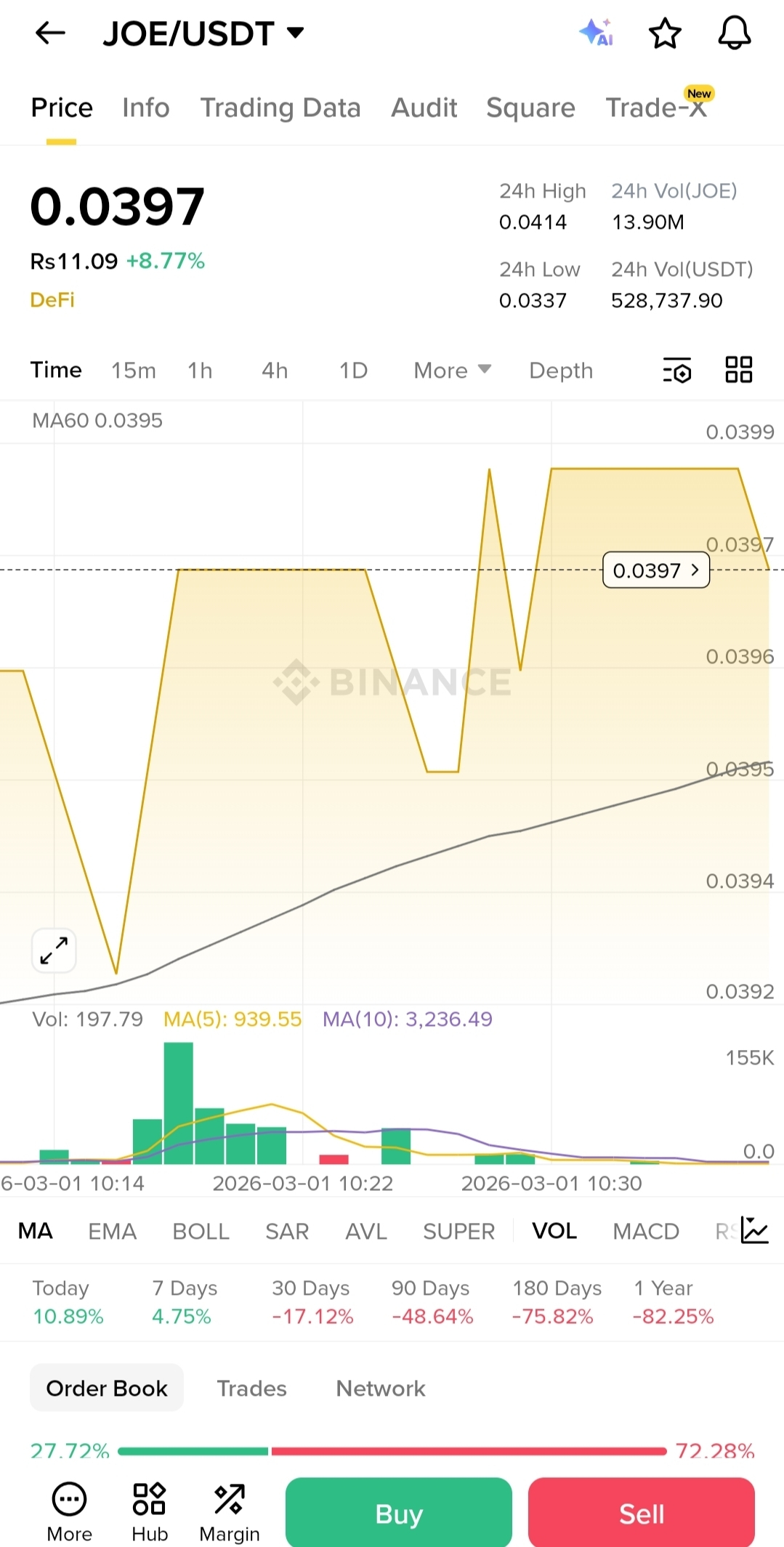Switch to the Trades tab
Image resolution: width=784 pixels, height=1547 pixels.
pos(251,1388)
